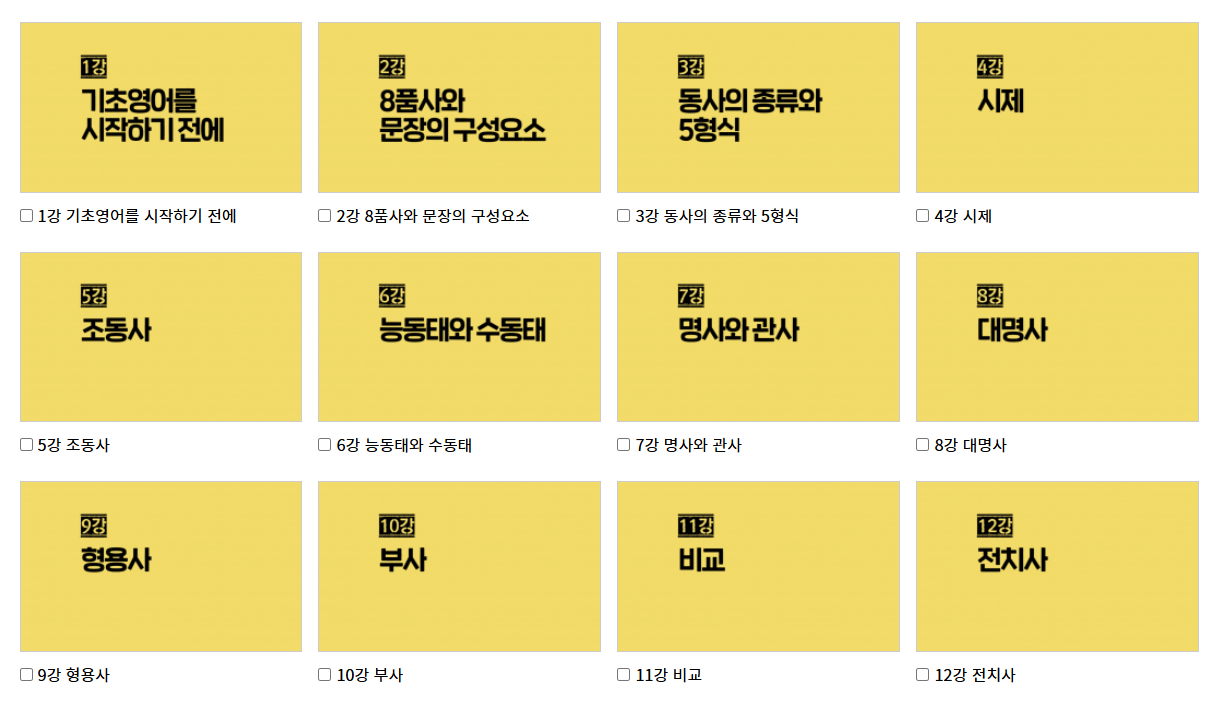Enable the 5강 조동사 checkbox

[x=27, y=445]
